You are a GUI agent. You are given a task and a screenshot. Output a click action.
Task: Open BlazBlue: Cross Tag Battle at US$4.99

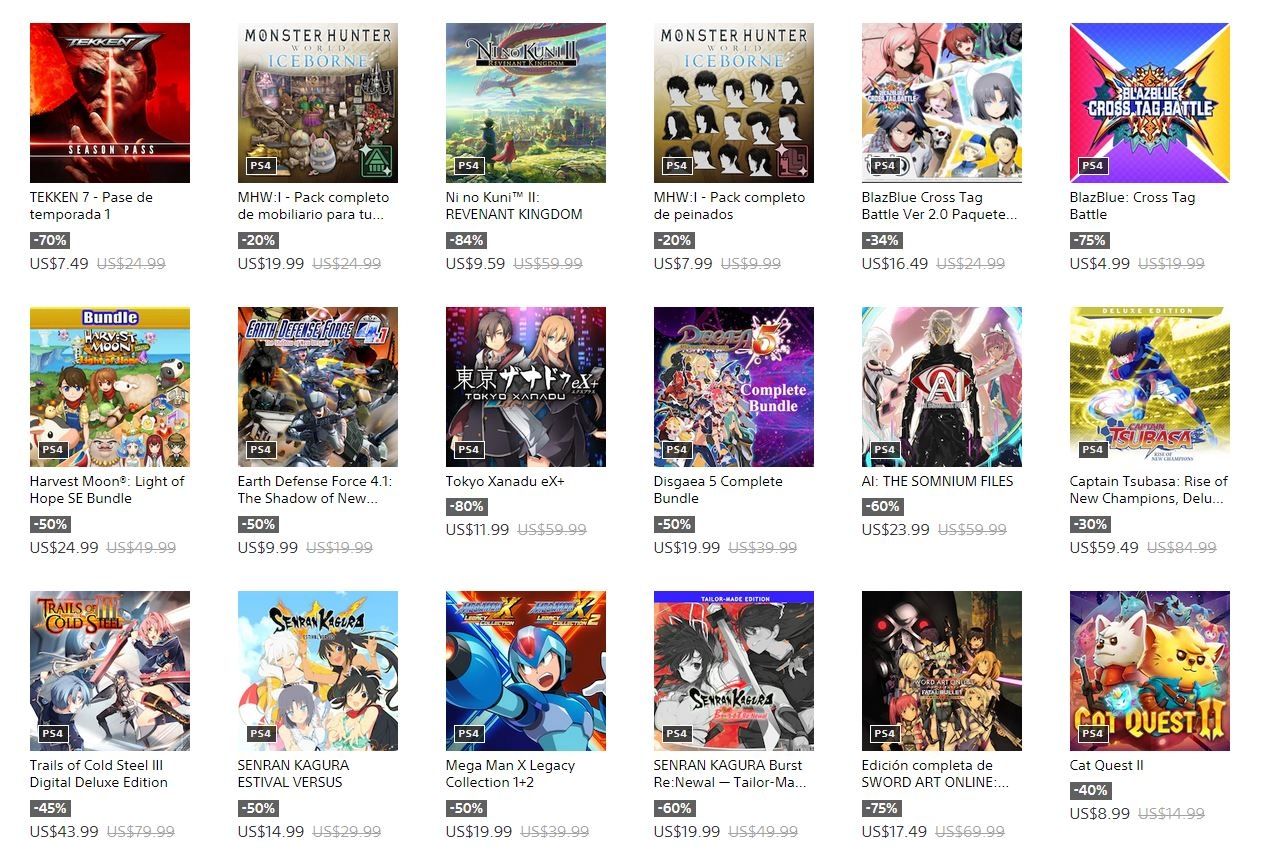(1150, 103)
